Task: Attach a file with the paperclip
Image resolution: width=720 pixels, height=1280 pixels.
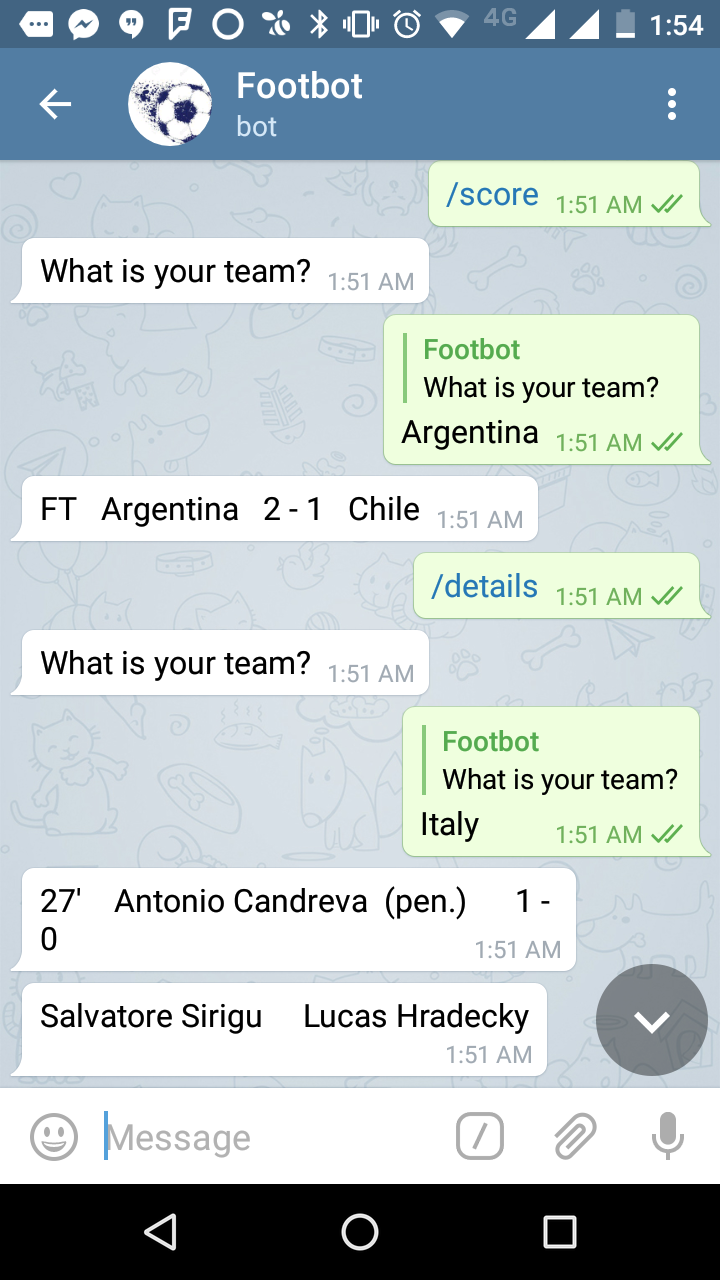Action: pos(575,1137)
